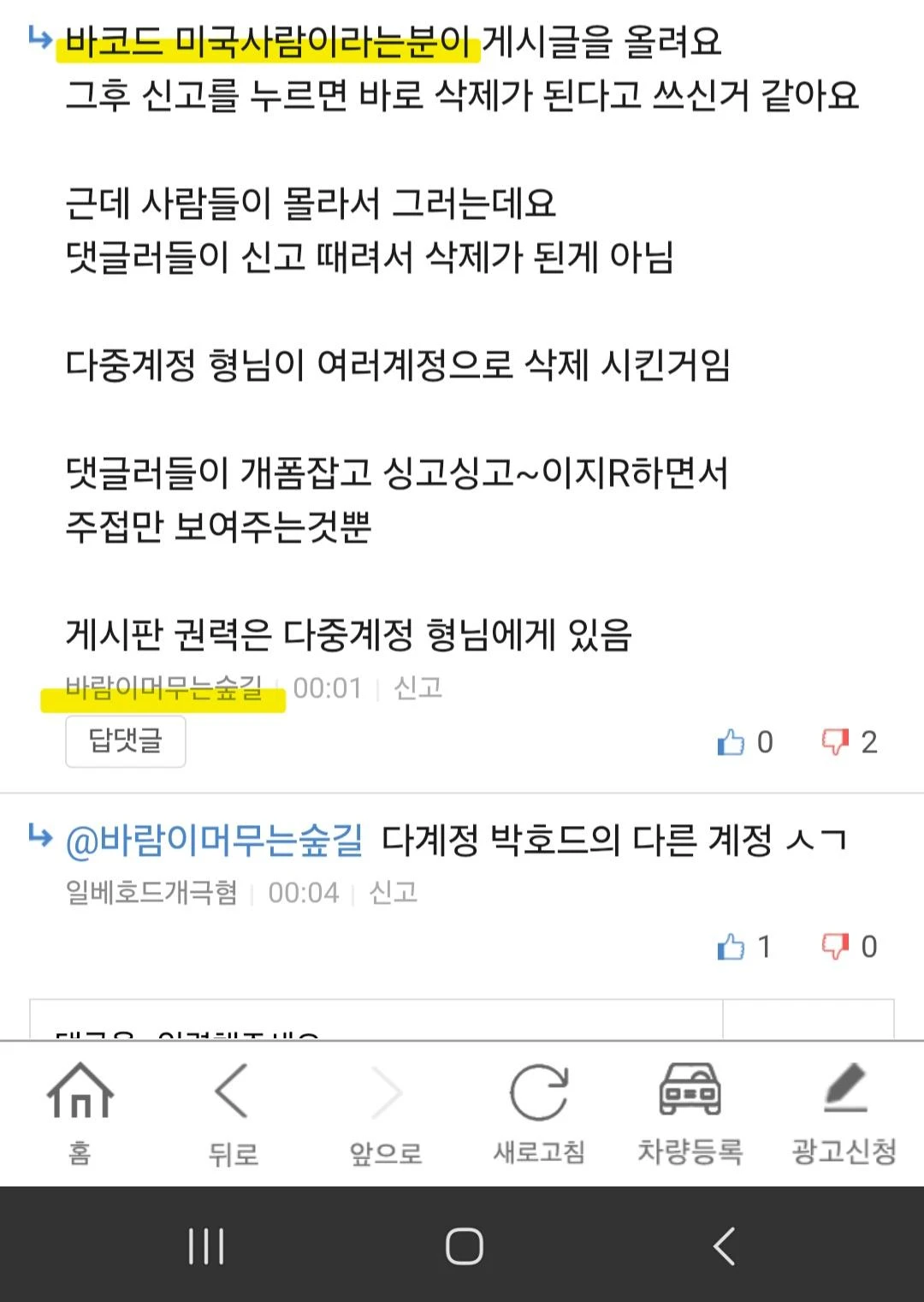This screenshot has width=924, height=1302.
Task: Open the @바람이머무는숲길 mention link
Action: 215,840
